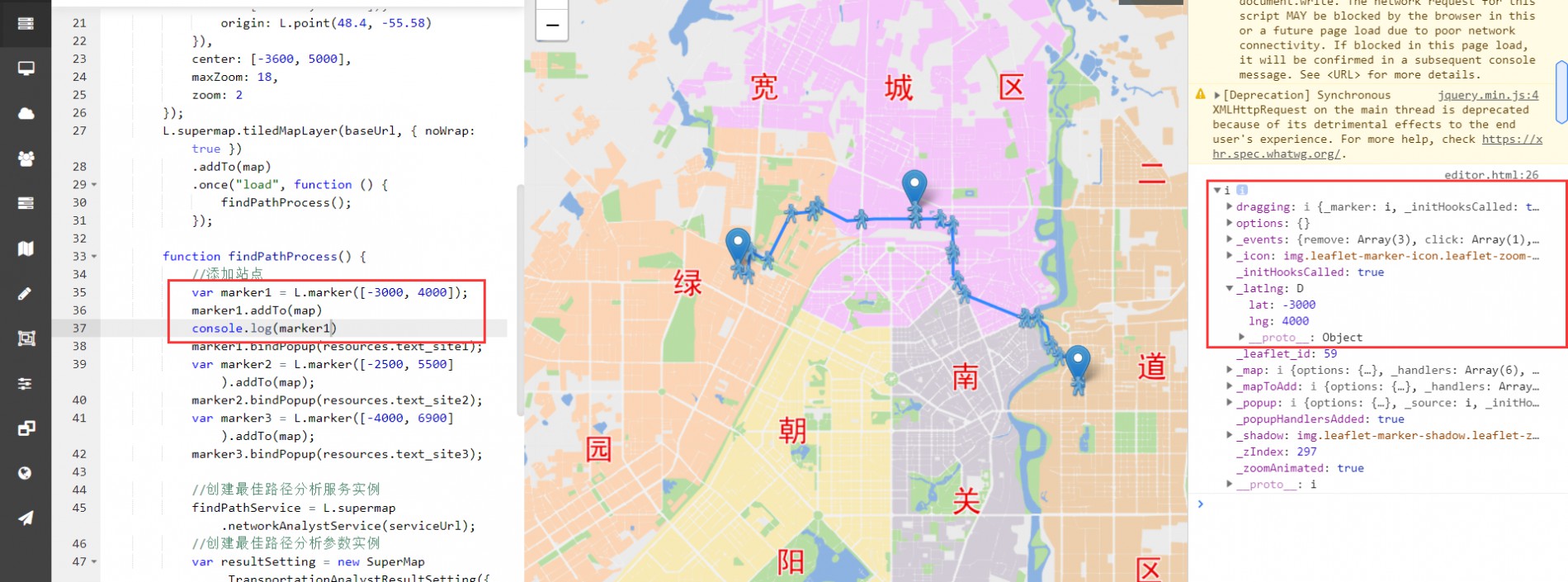Open the cloud icon in sidebar
The width and height of the screenshot is (1568, 582).
(26, 113)
